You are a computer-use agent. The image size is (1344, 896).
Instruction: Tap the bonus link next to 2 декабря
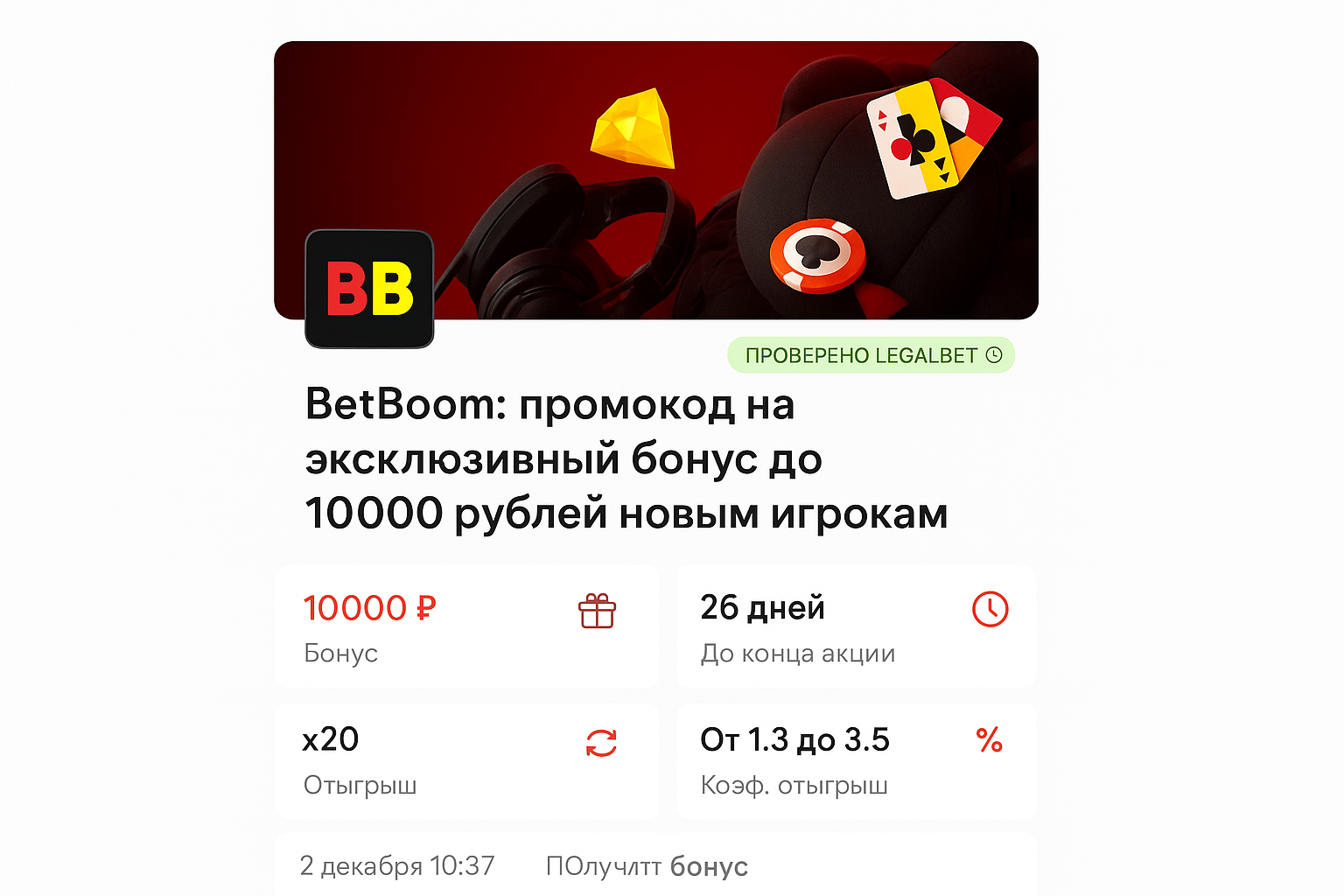[x=647, y=866]
